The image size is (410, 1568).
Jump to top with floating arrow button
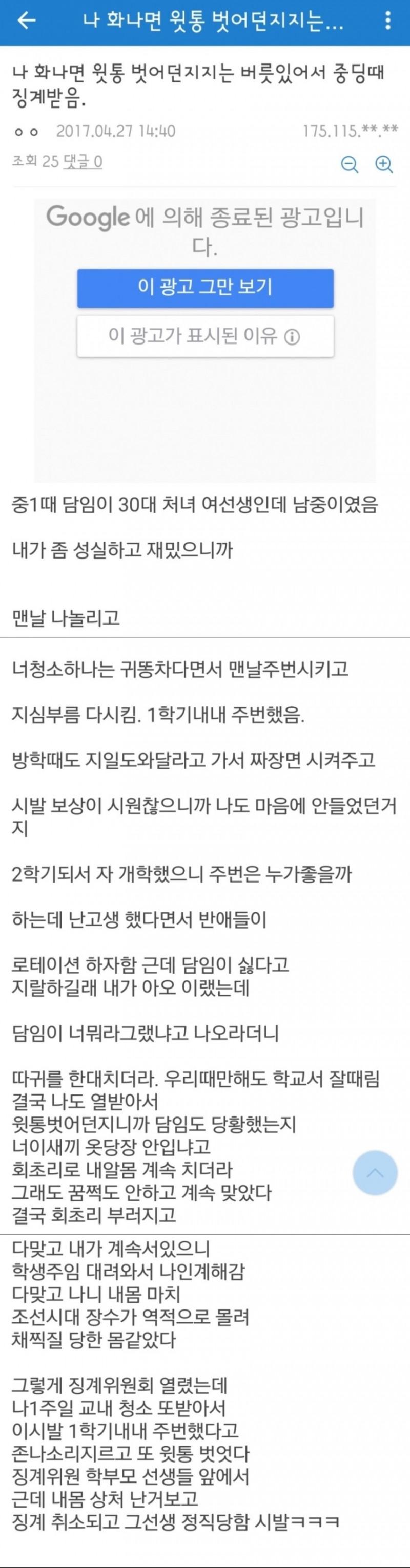coord(375,1172)
